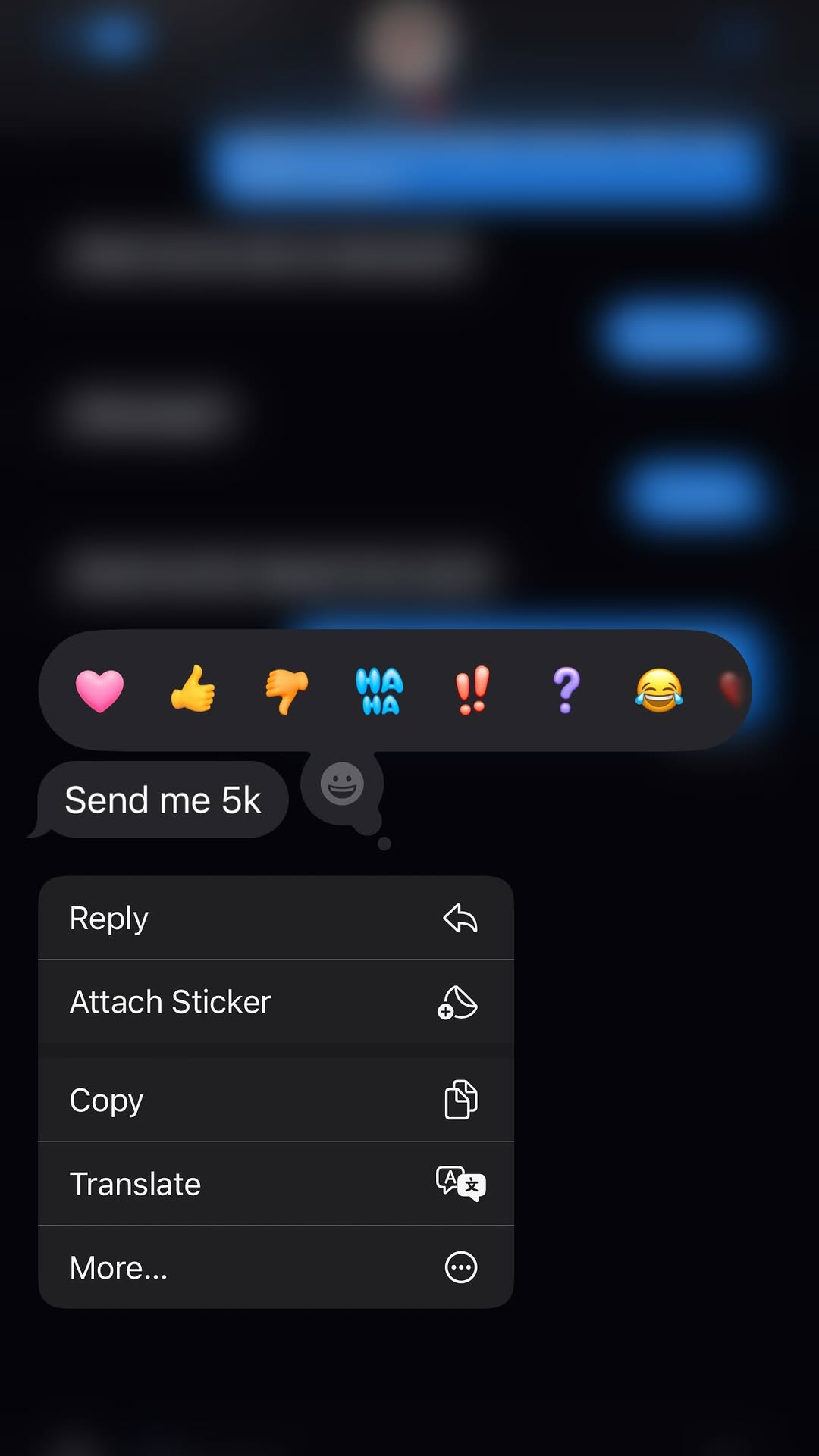React with the double exclamation tapback

(472, 690)
